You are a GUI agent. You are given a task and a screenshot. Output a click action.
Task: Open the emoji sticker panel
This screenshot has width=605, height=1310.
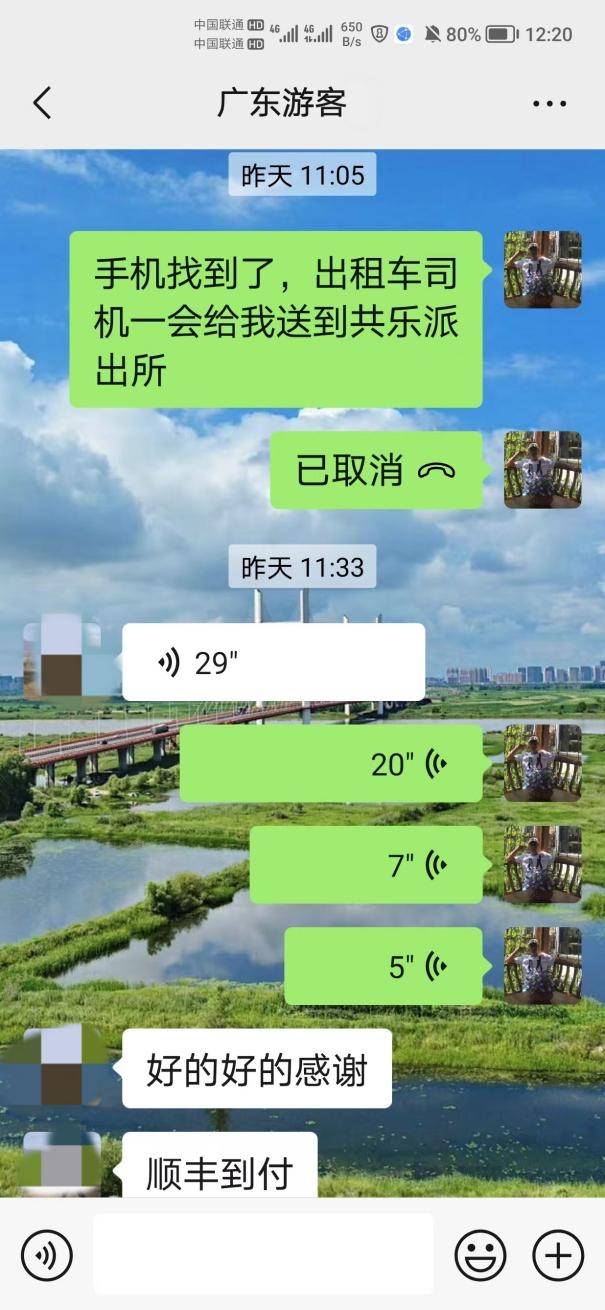(480, 1254)
